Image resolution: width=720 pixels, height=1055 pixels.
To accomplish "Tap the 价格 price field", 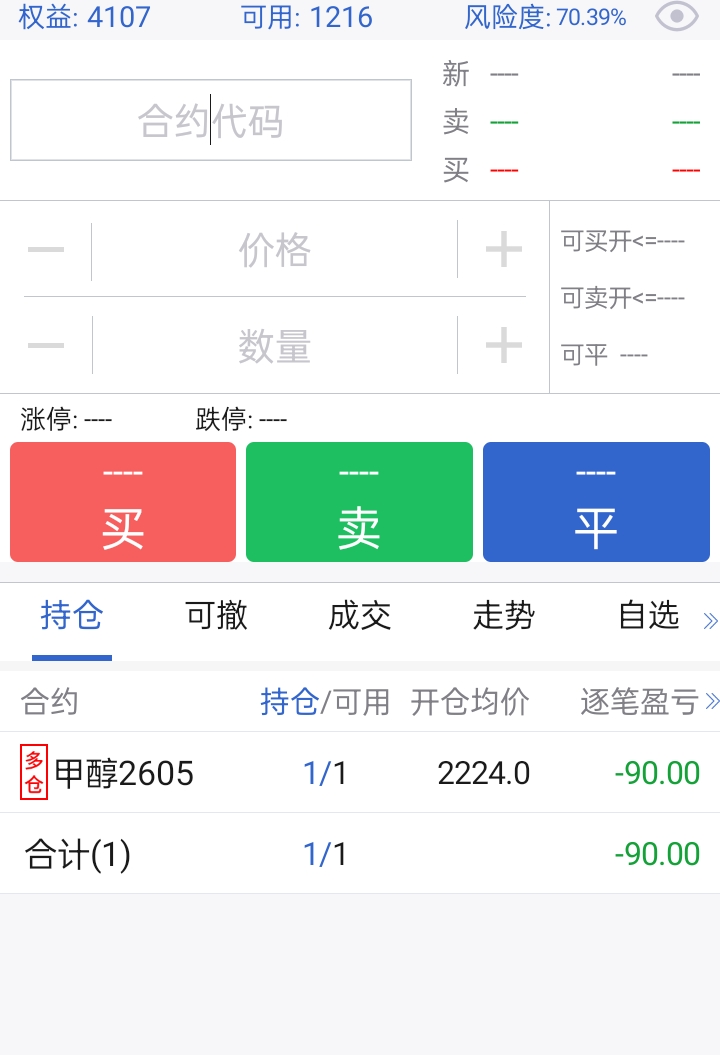I will [x=274, y=250].
